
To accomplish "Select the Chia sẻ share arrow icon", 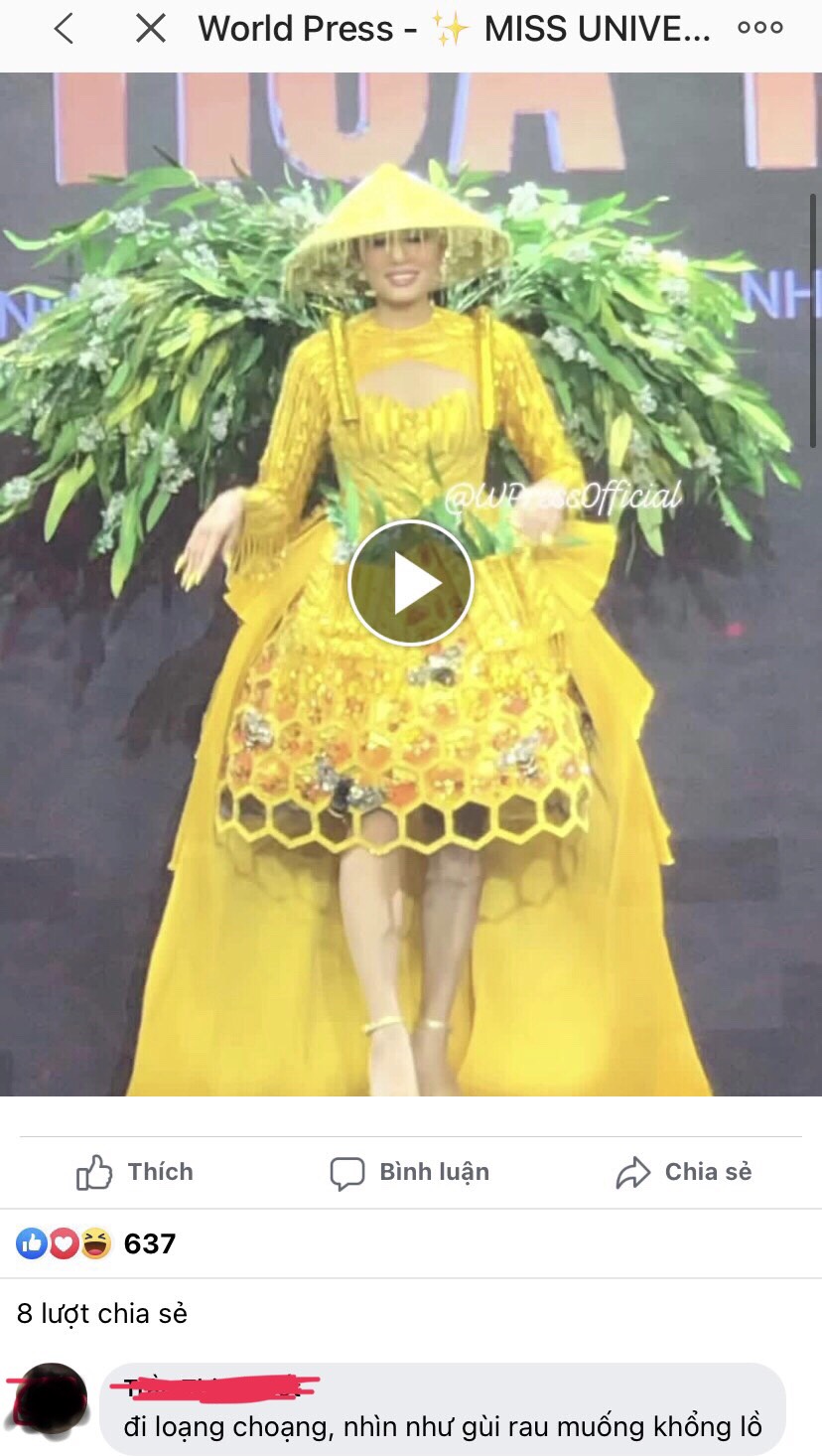I will point(632,1172).
